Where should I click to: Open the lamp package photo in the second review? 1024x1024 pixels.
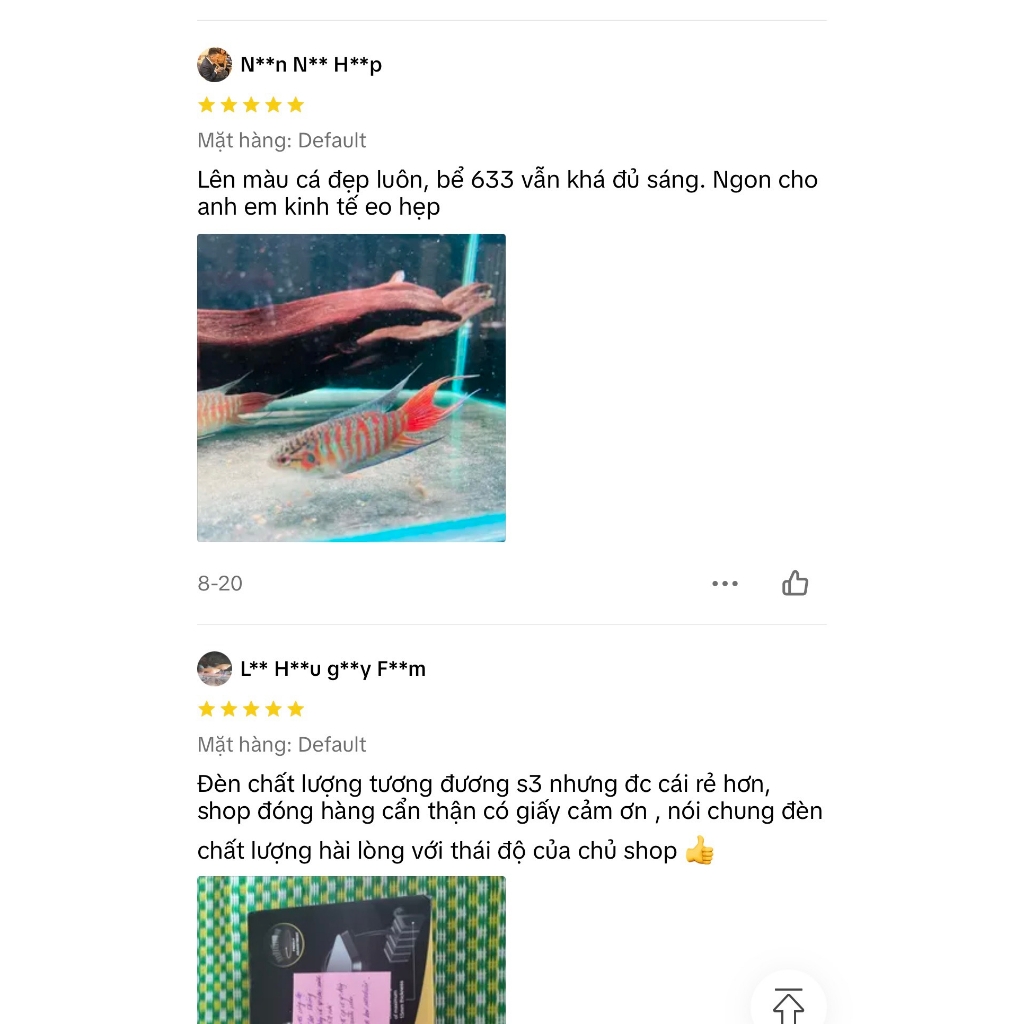(351, 950)
